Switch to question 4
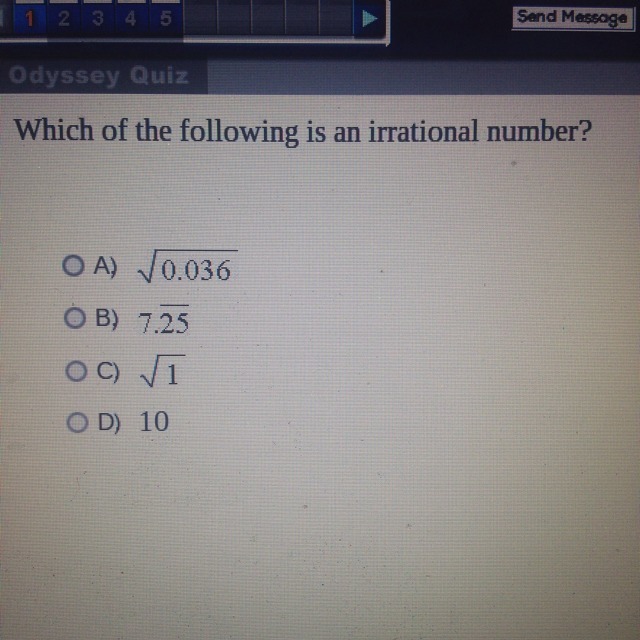 click(x=130, y=18)
